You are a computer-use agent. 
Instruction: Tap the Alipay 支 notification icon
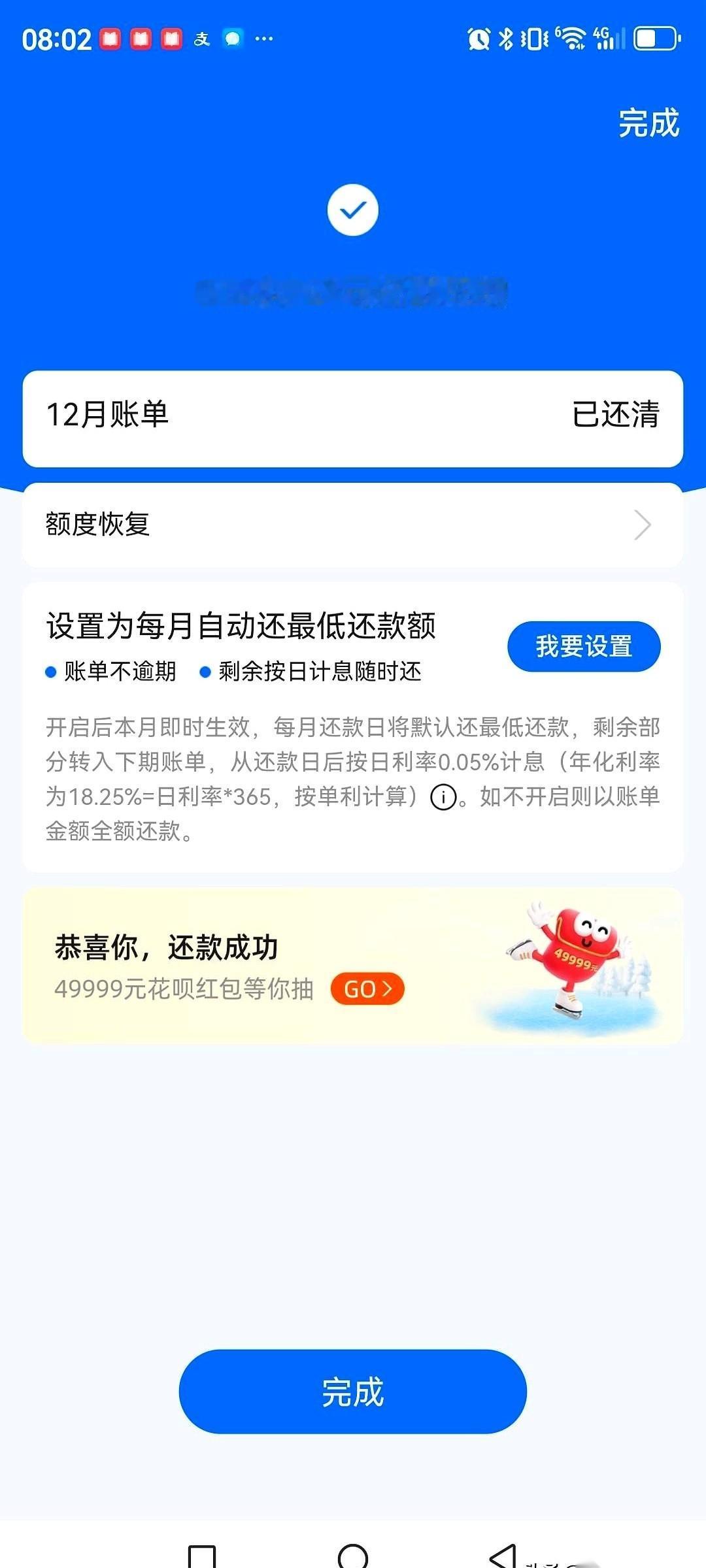tap(201, 41)
